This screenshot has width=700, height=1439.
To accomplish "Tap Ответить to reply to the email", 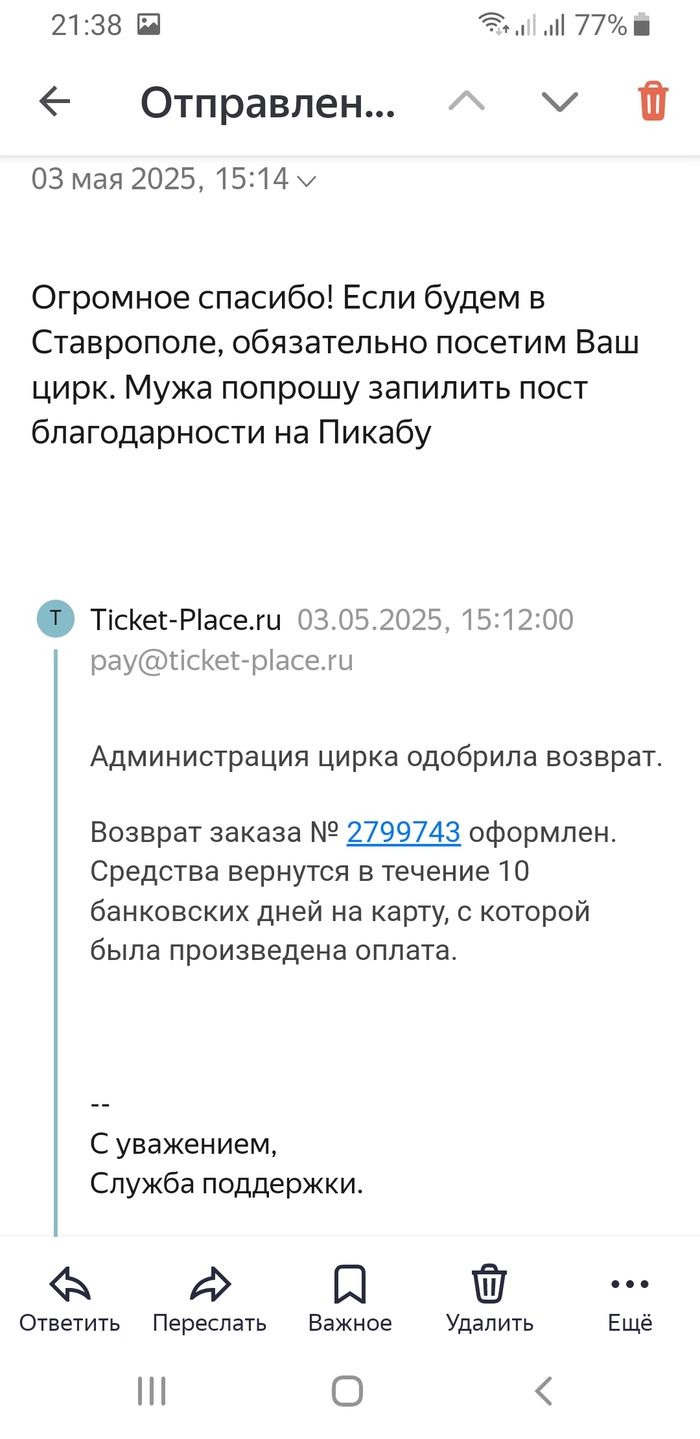I will [70, 1299].
